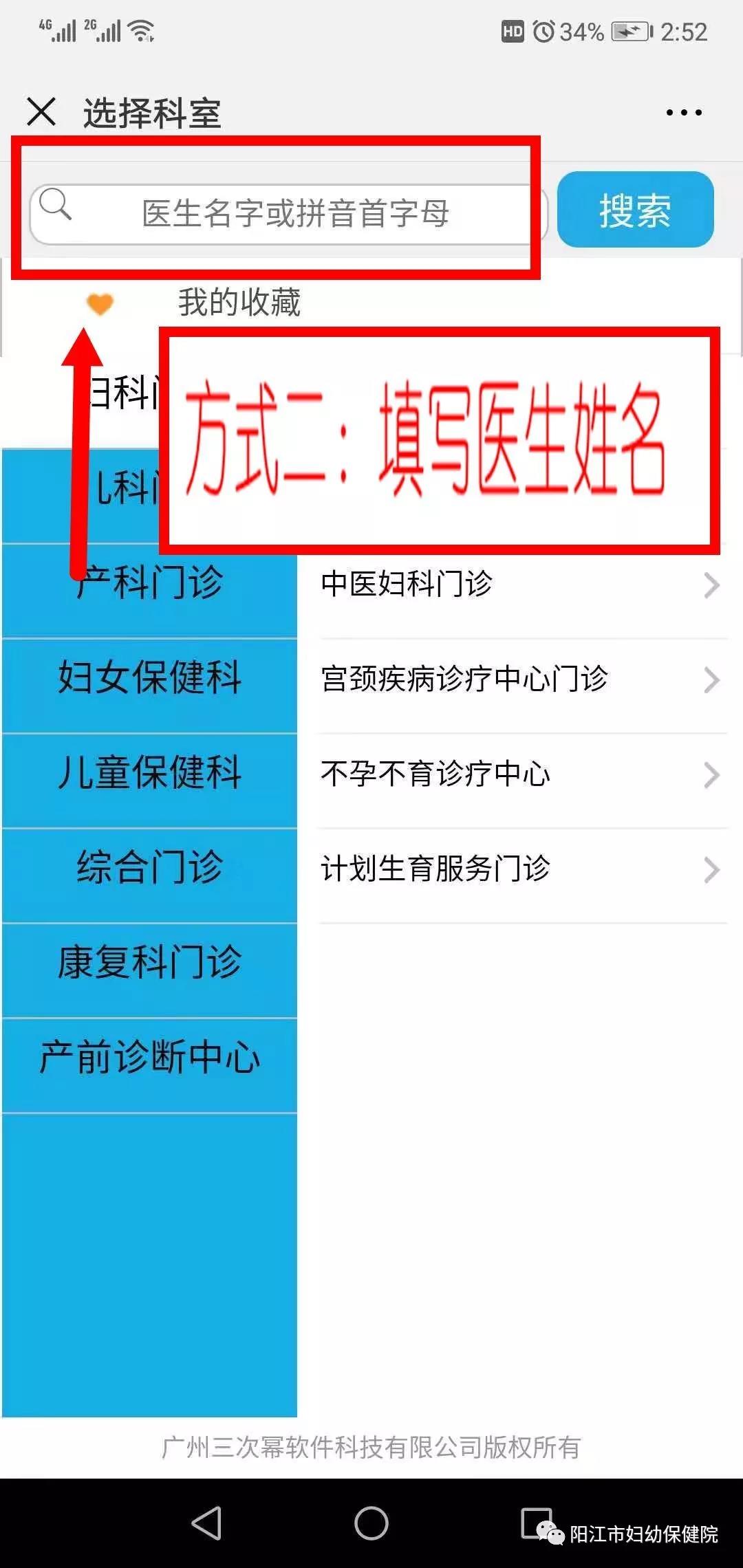Viewport: 743px width, 1568px height.
Task: Open 我的收藏 favorites
Action: coord(238,303)
